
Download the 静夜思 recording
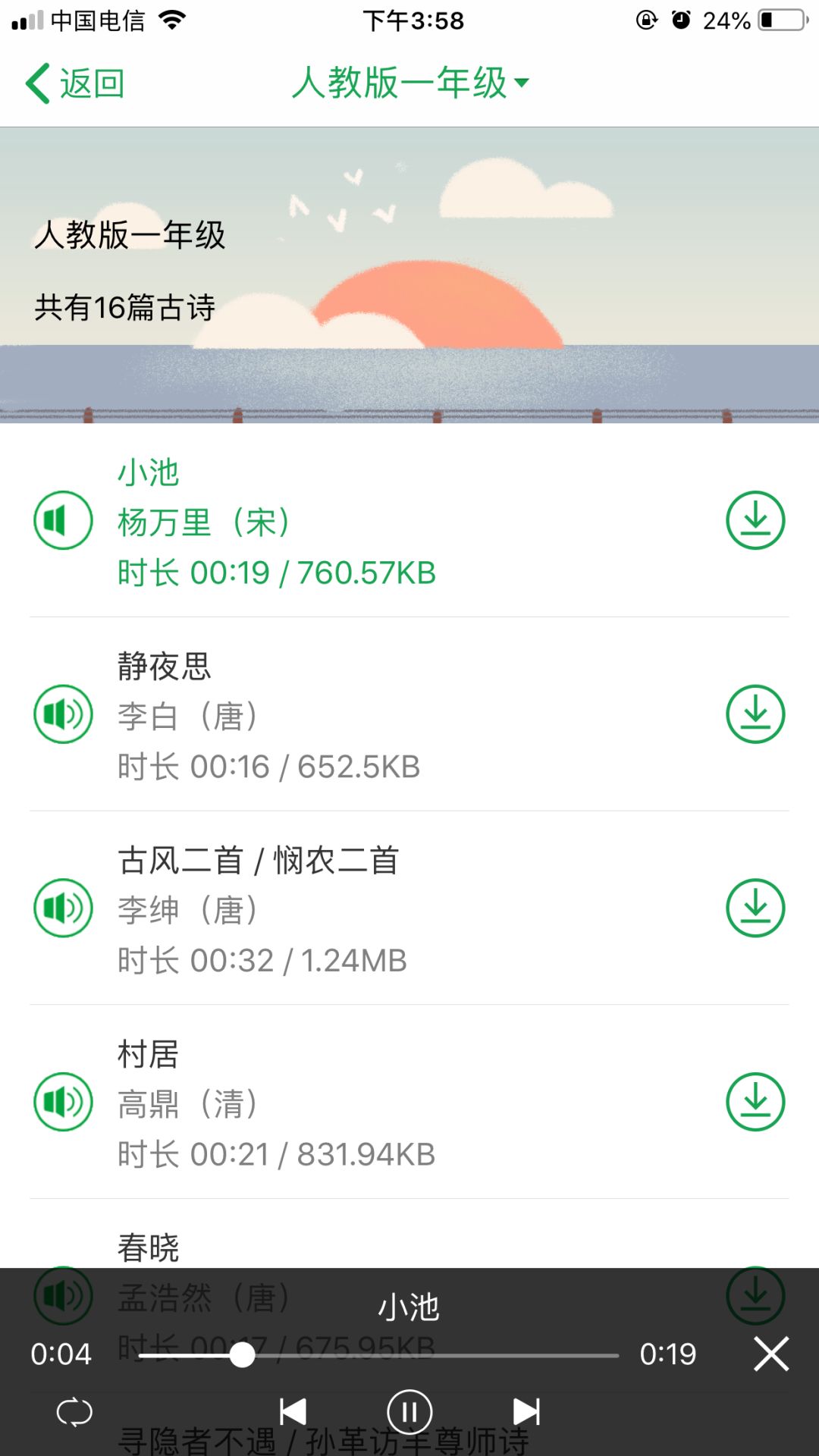coord(755,714)
